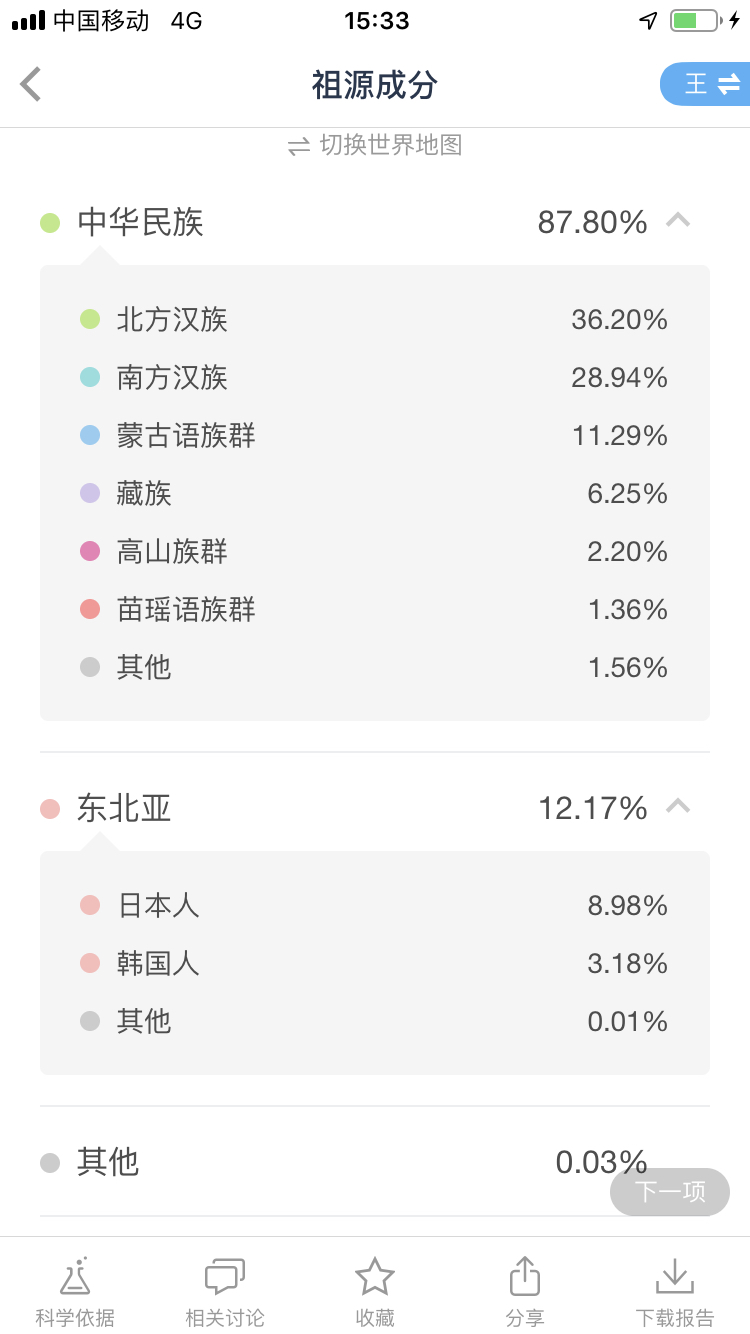This screenshot has width=750, height=1334.
Task: Add to favorites with 收藏
Action: (x=375, y=1290)
